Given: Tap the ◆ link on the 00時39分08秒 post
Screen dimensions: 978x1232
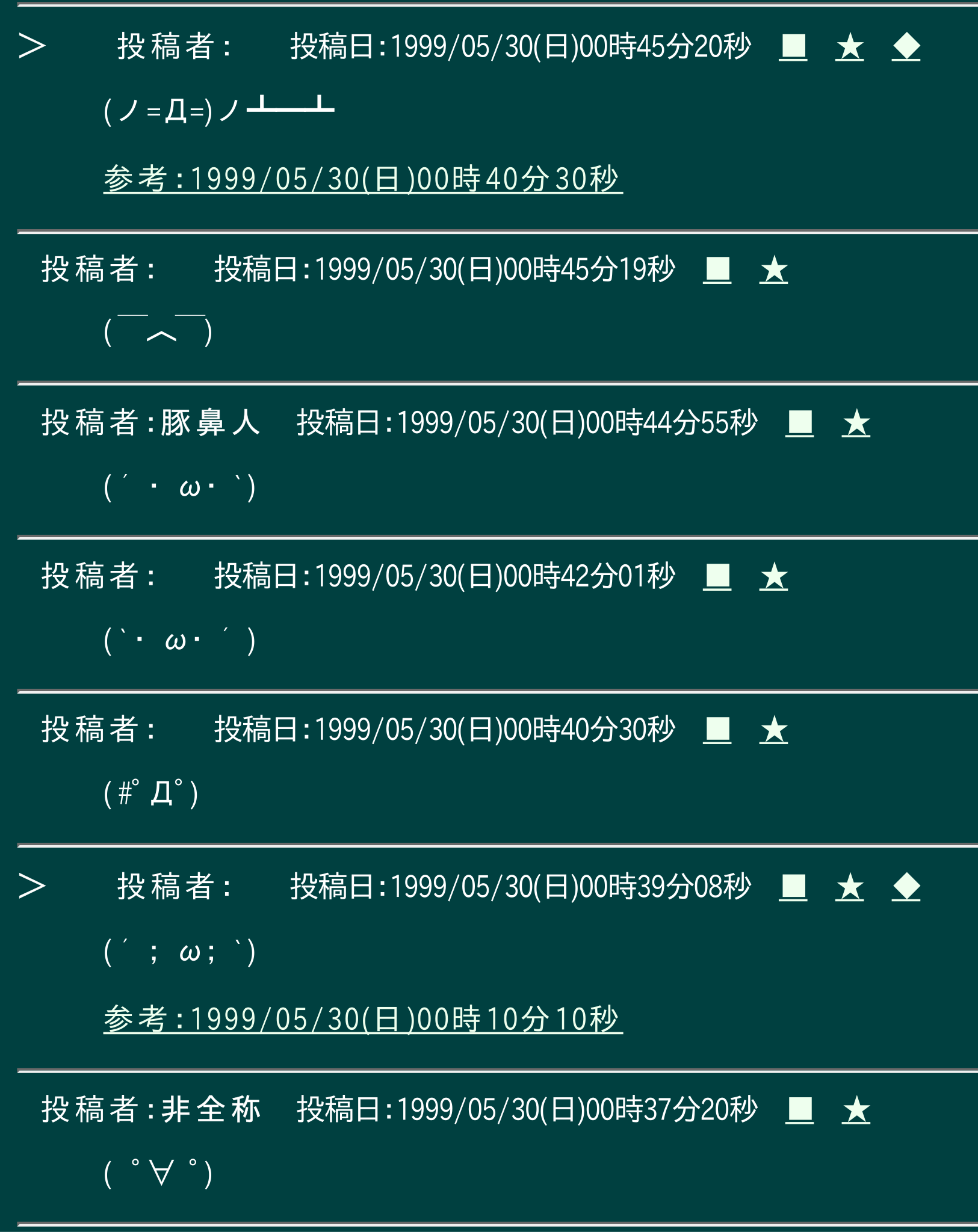Looking at the screenshot, I should pos(906,887).
